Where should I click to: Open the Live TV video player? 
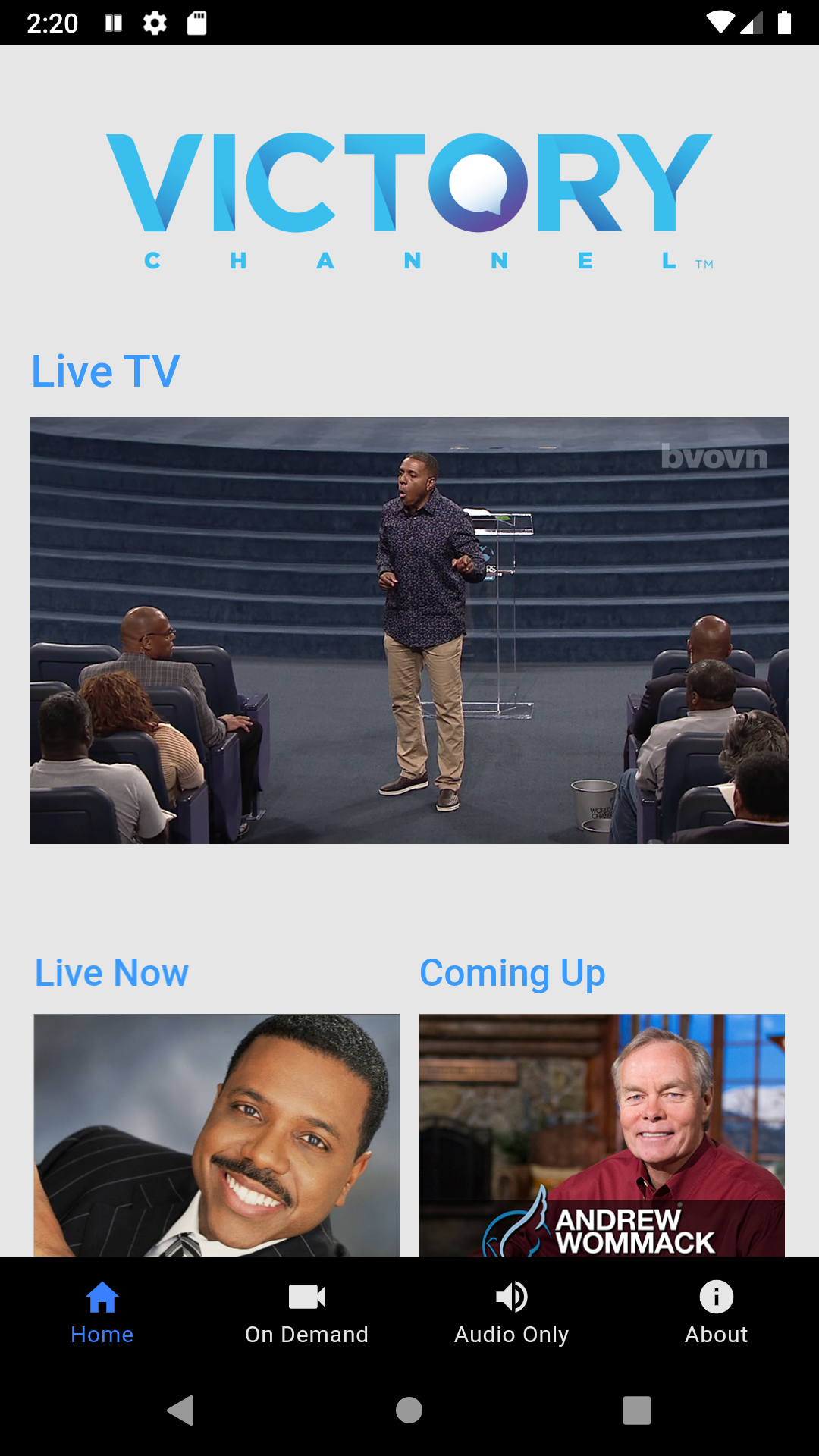[409, 630]
